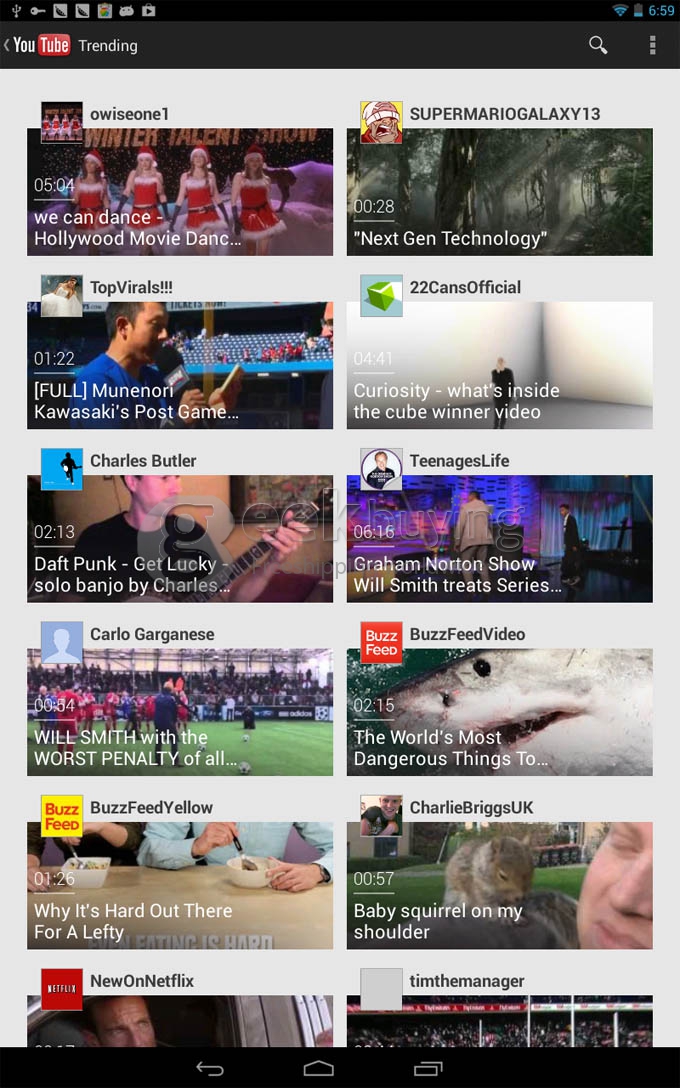Go back using the system back button

point(210,1068)
